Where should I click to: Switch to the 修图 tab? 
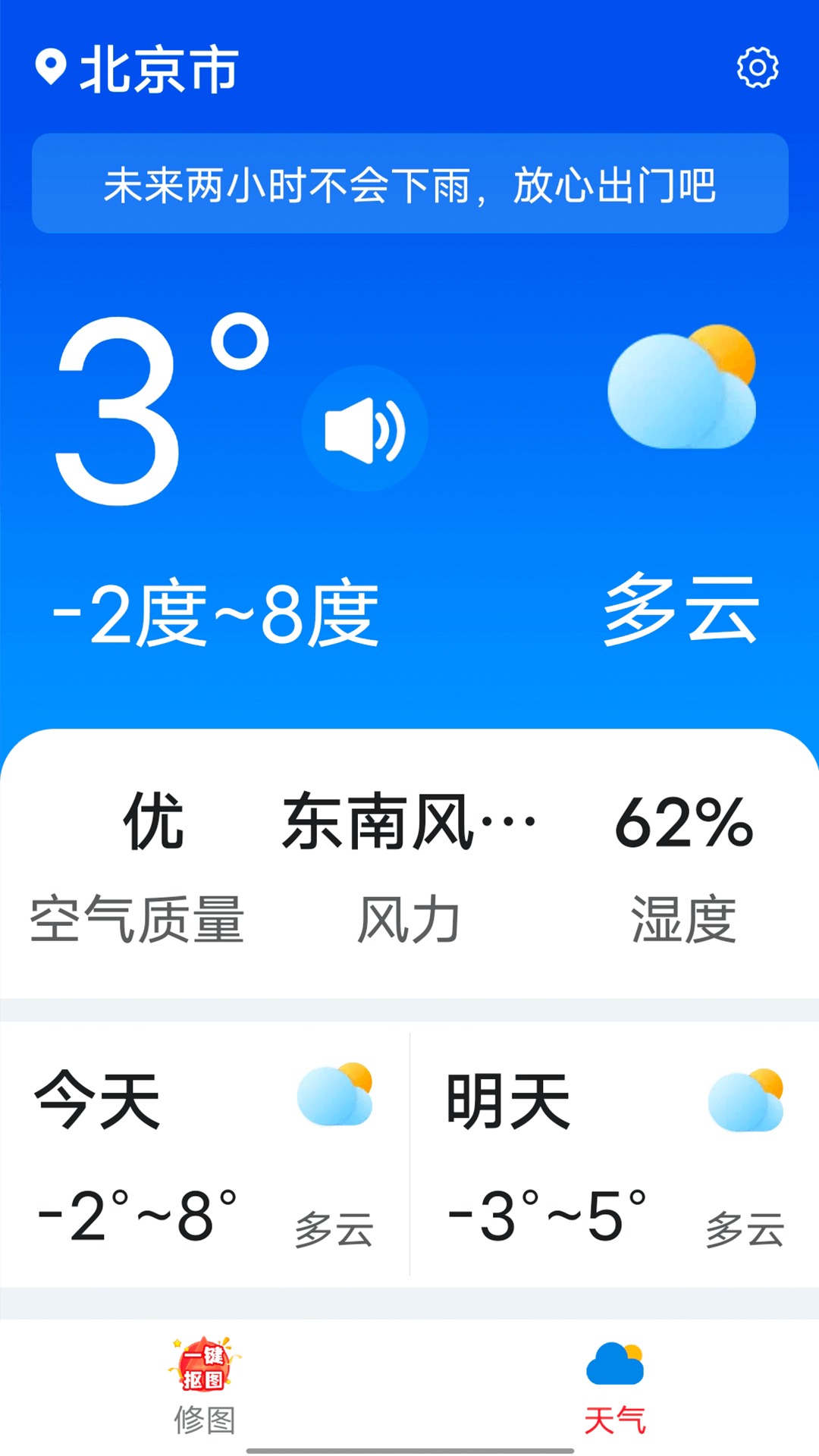click(x=204, y=1386)
